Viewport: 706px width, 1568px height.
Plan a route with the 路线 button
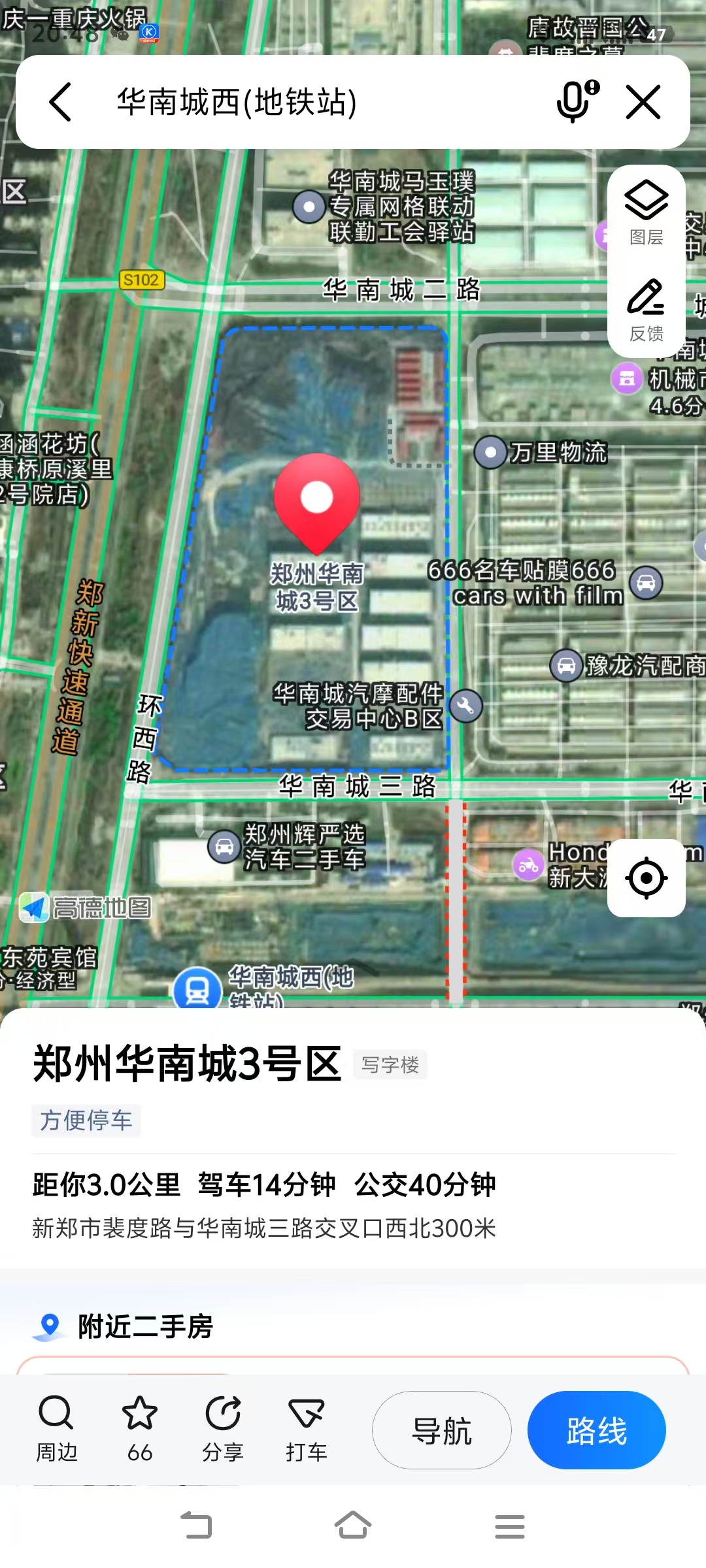pos(596,1430)
